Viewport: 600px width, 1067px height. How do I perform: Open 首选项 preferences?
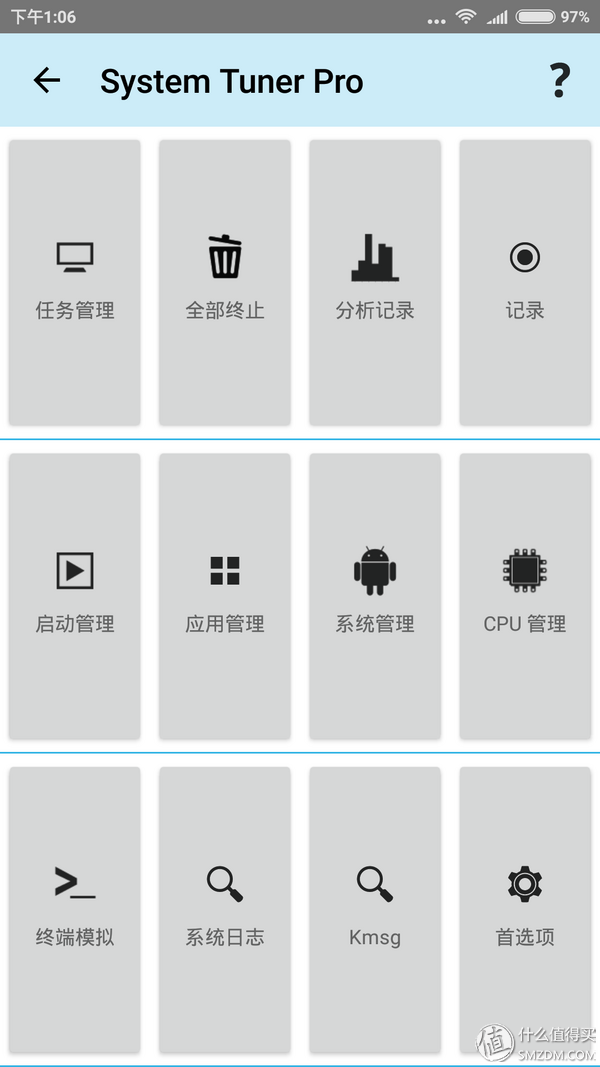click(525, 908)
